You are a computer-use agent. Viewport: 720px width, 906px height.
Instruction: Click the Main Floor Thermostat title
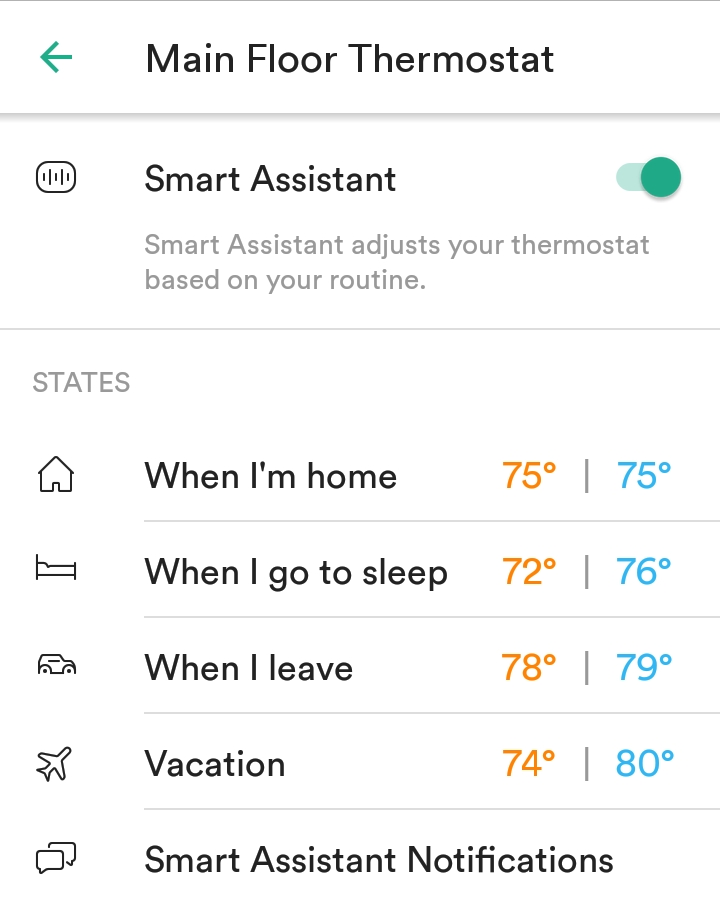350,59
